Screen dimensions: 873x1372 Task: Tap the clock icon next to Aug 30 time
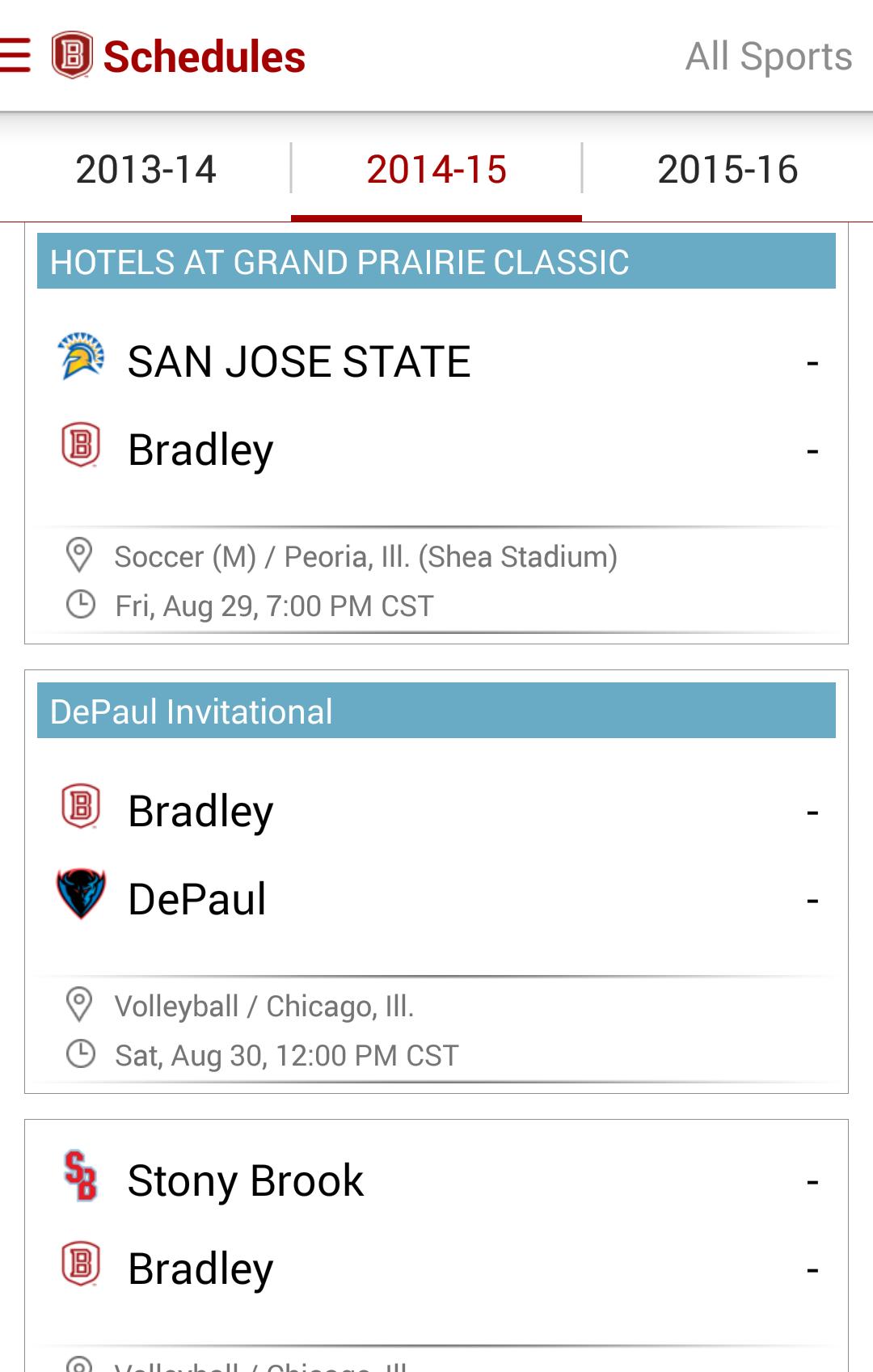pos(81,1053)
